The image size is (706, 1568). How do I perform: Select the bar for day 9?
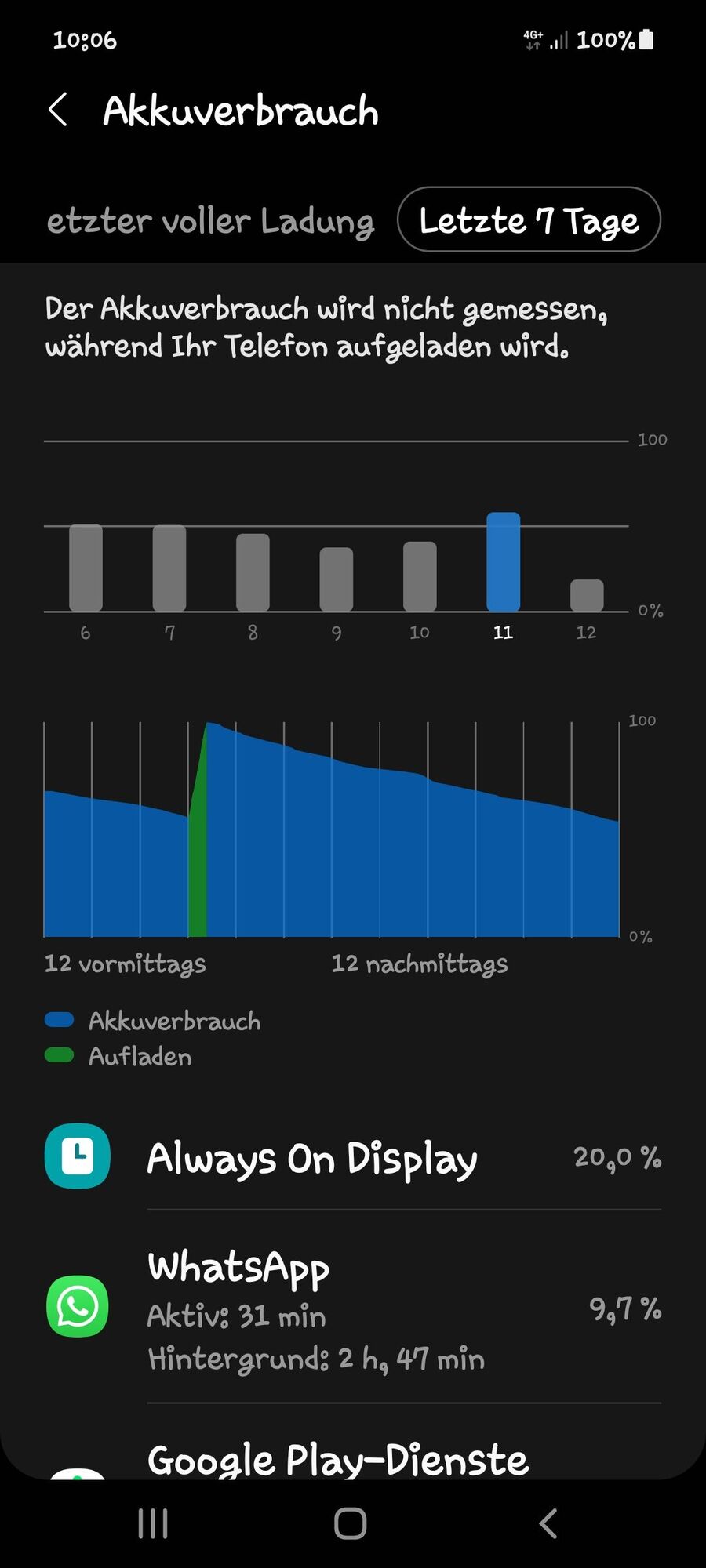337,579
